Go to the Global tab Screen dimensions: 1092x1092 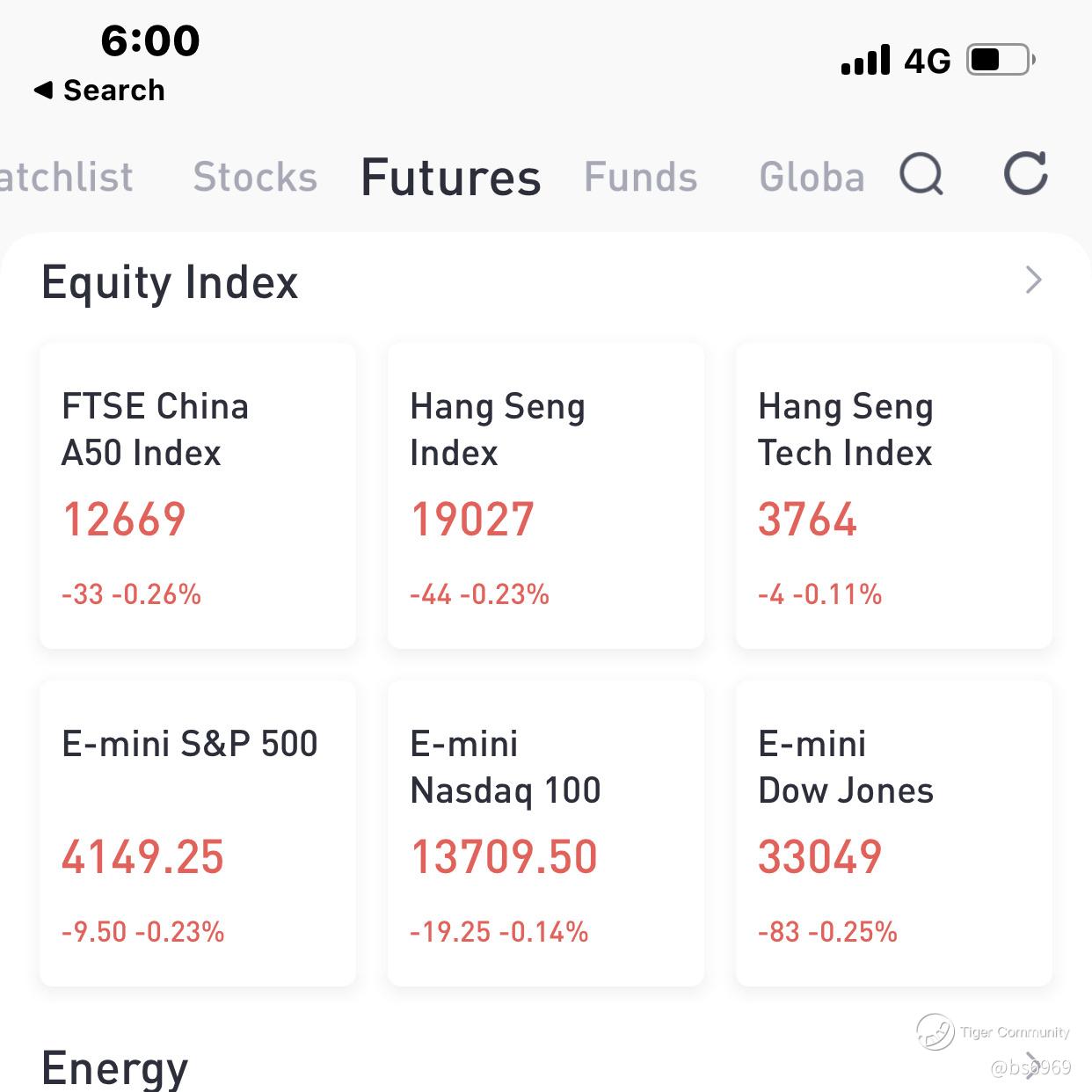(x=811, y=178)
